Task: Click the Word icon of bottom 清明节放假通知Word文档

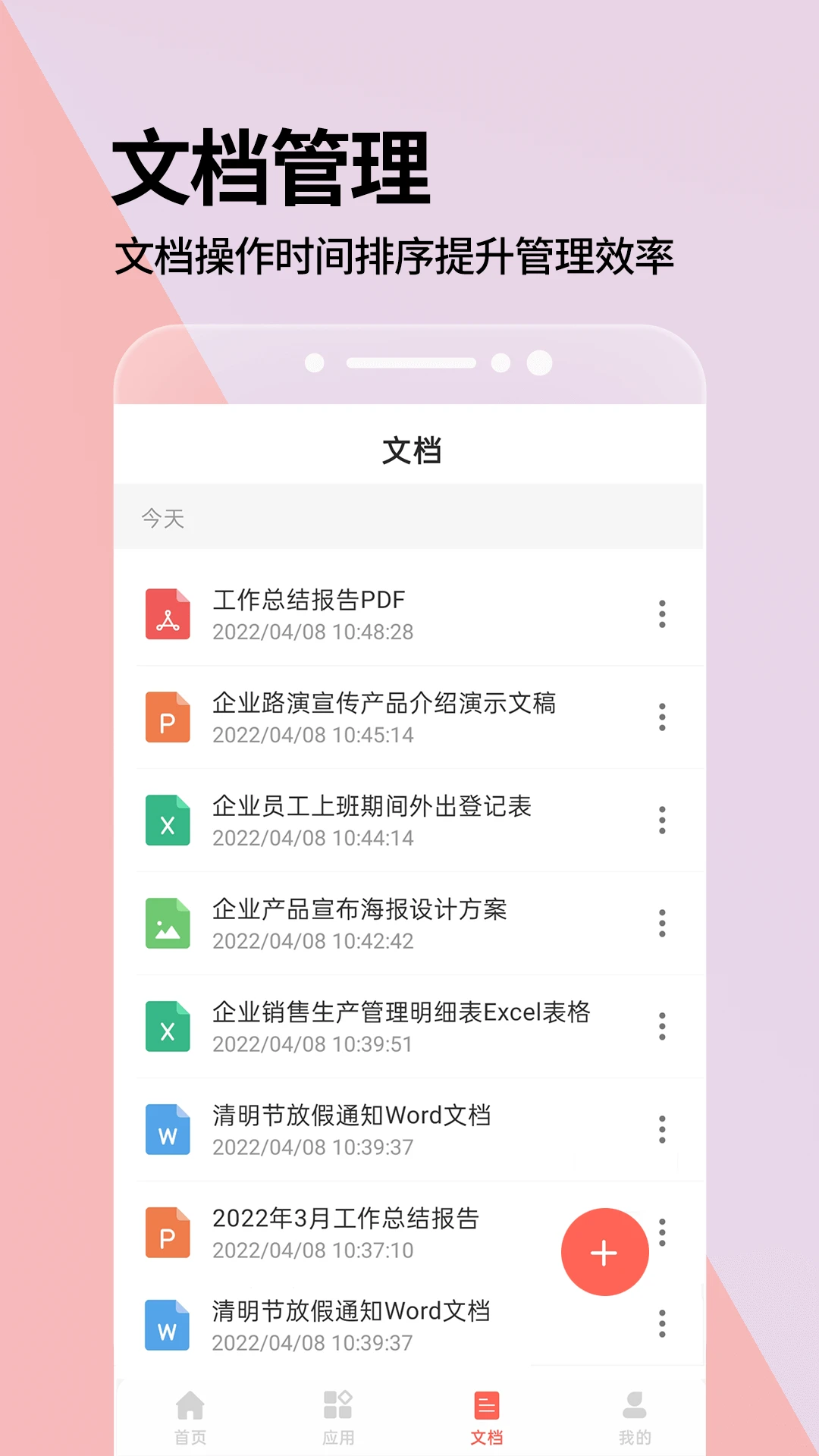Action: click(x=168, y=1326)
